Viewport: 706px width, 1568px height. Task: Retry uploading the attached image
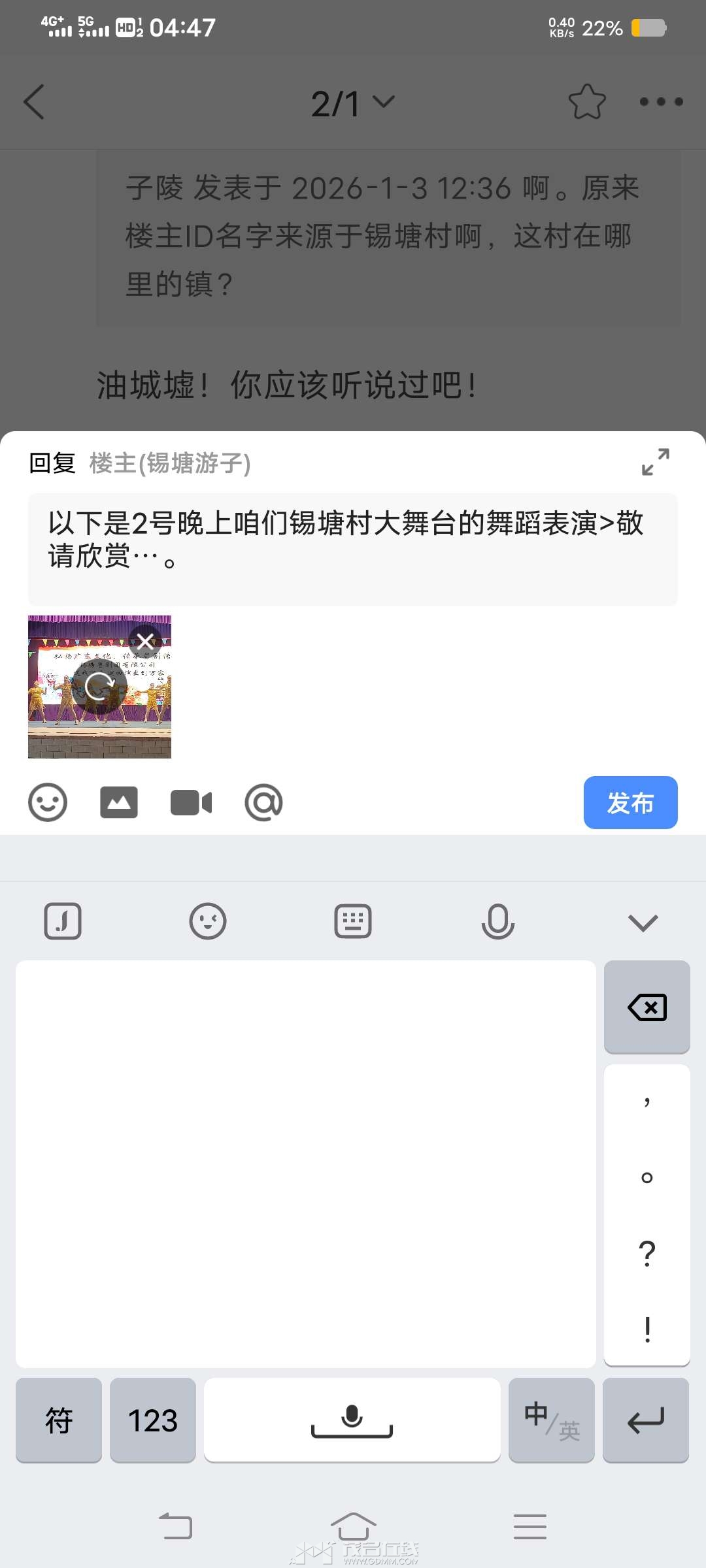tap(99, 686)
